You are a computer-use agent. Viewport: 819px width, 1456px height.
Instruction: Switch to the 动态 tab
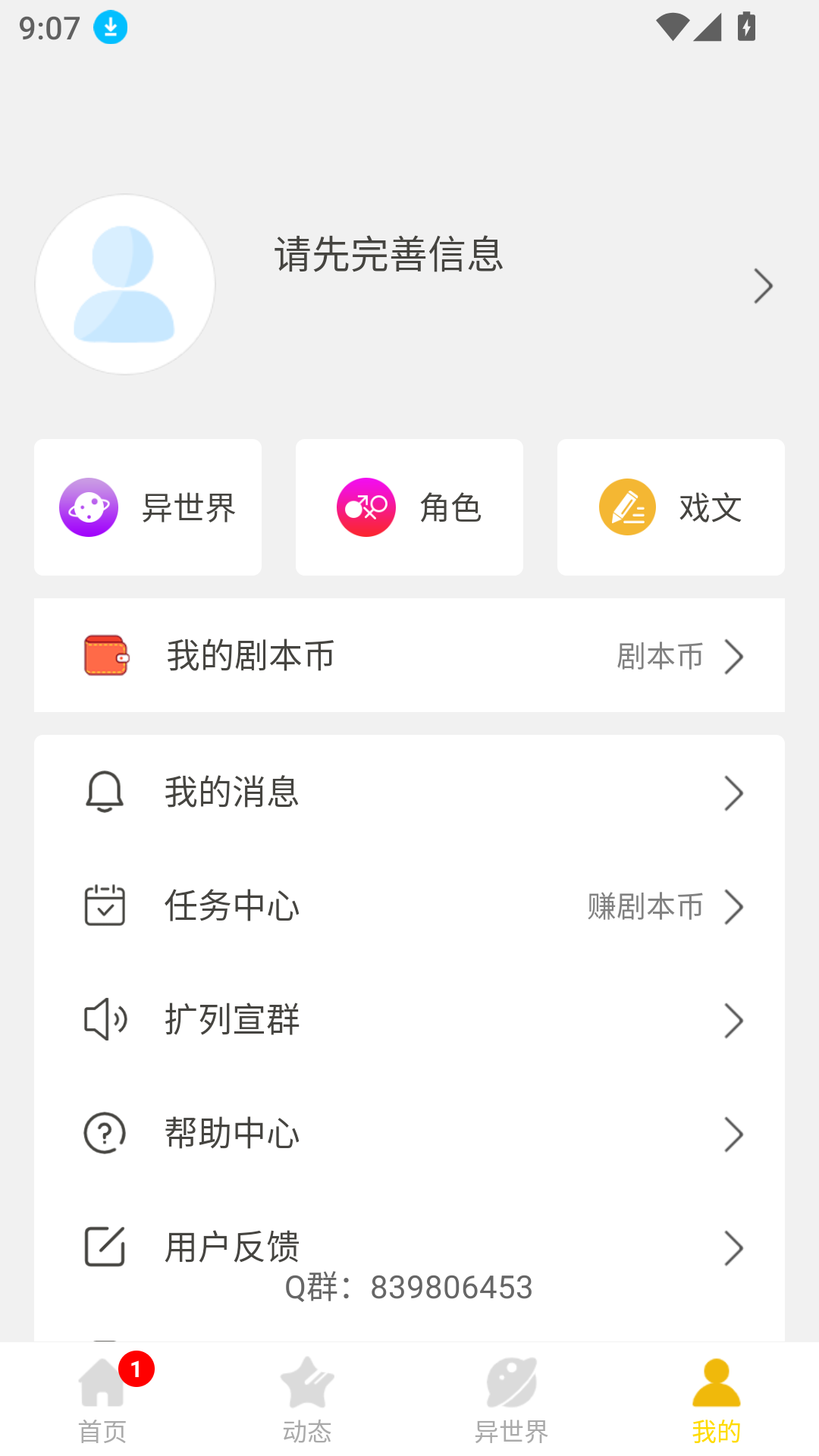(x=307, y=1400)
